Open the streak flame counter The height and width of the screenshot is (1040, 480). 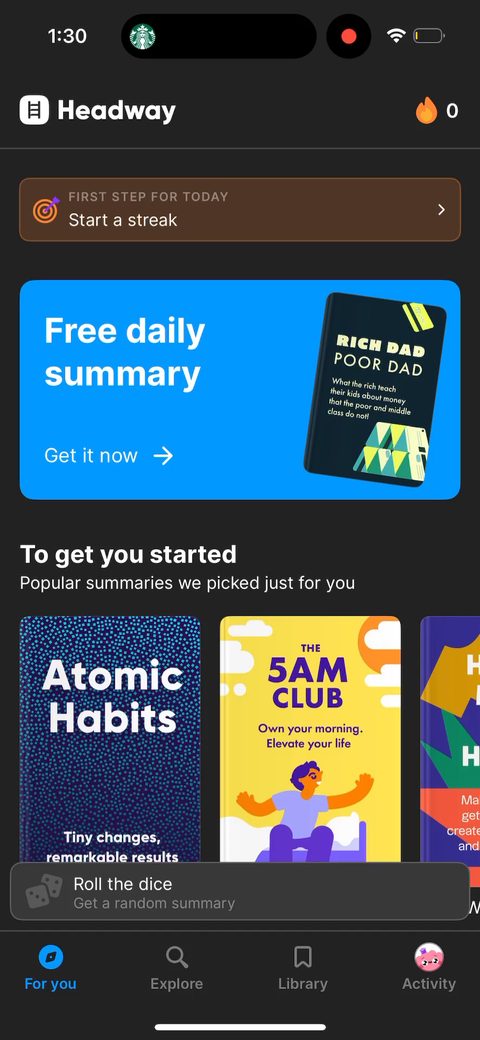(x=437, y=111)
